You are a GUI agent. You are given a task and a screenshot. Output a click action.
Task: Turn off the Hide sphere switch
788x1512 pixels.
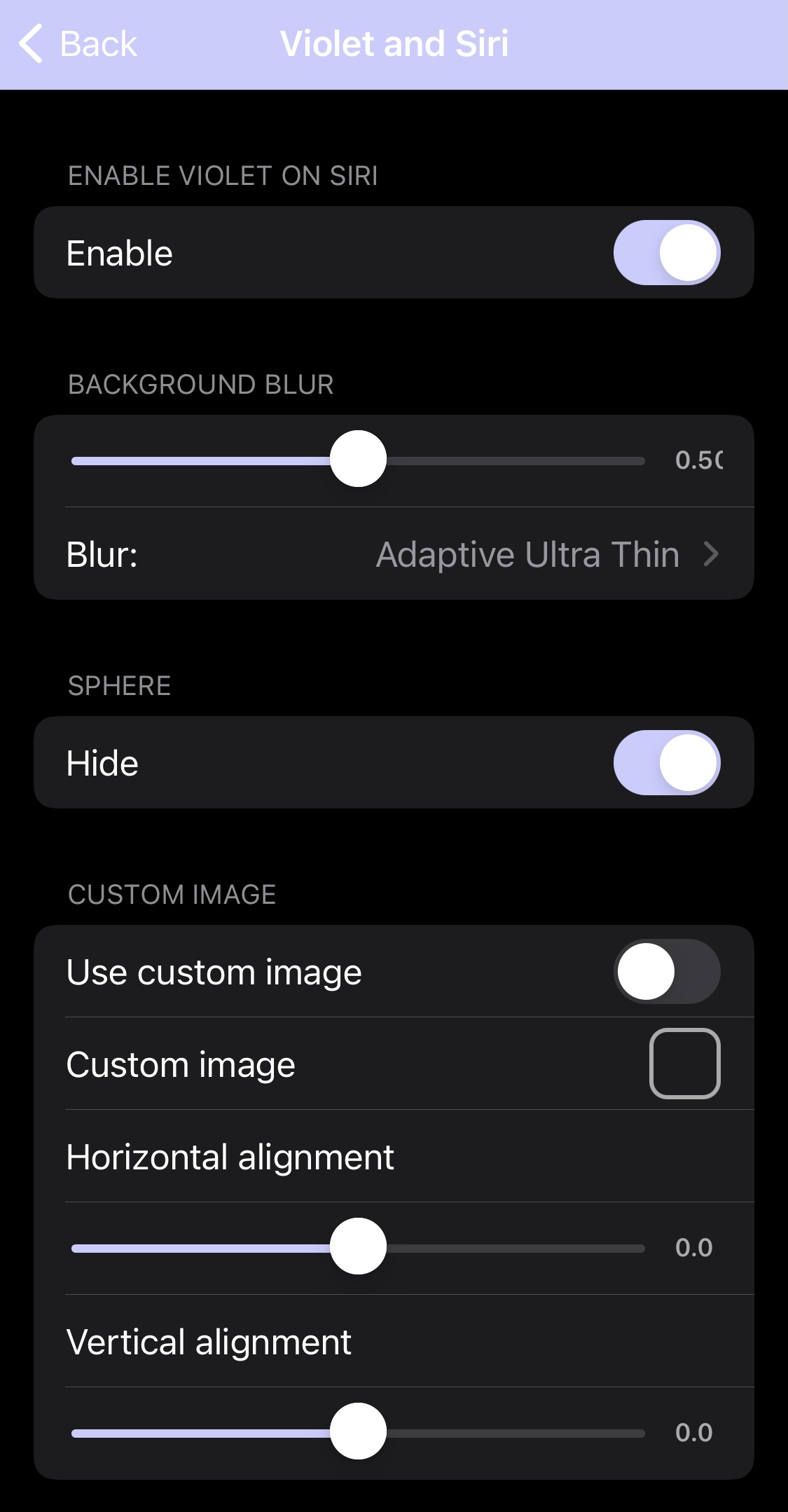click(667, 763)
